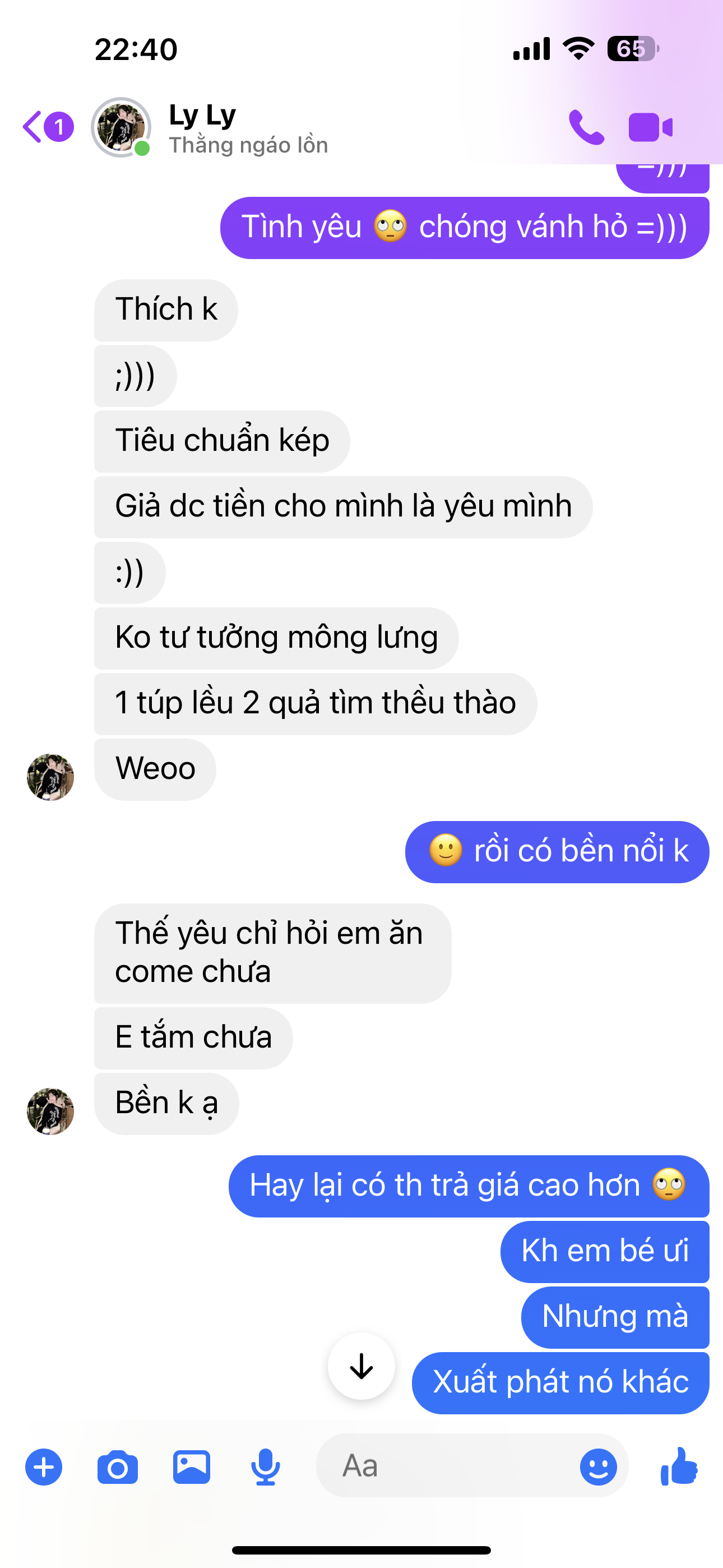Send a thumbs-up like
Viewport: 723px width, 1568px height.
[x=679, y=1466]
